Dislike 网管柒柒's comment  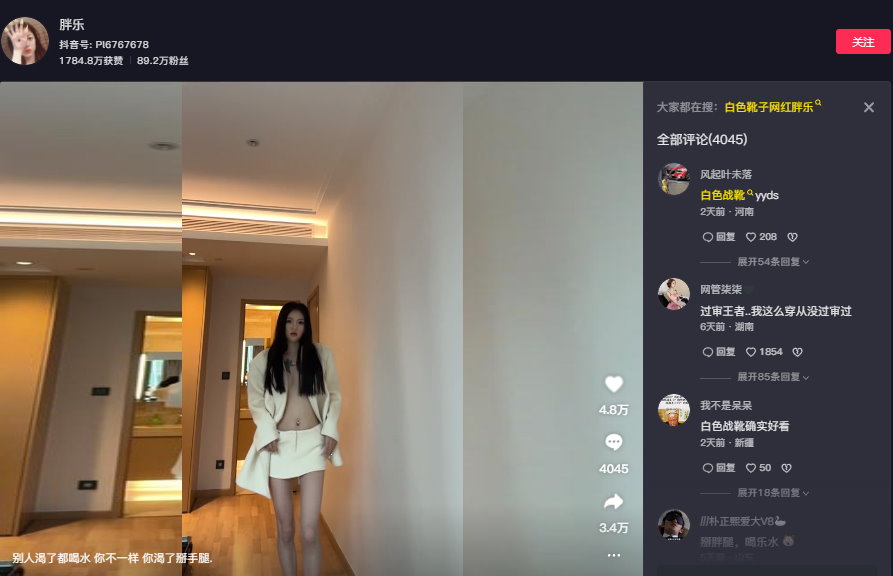pyautogui.click(x=797, y=352)
